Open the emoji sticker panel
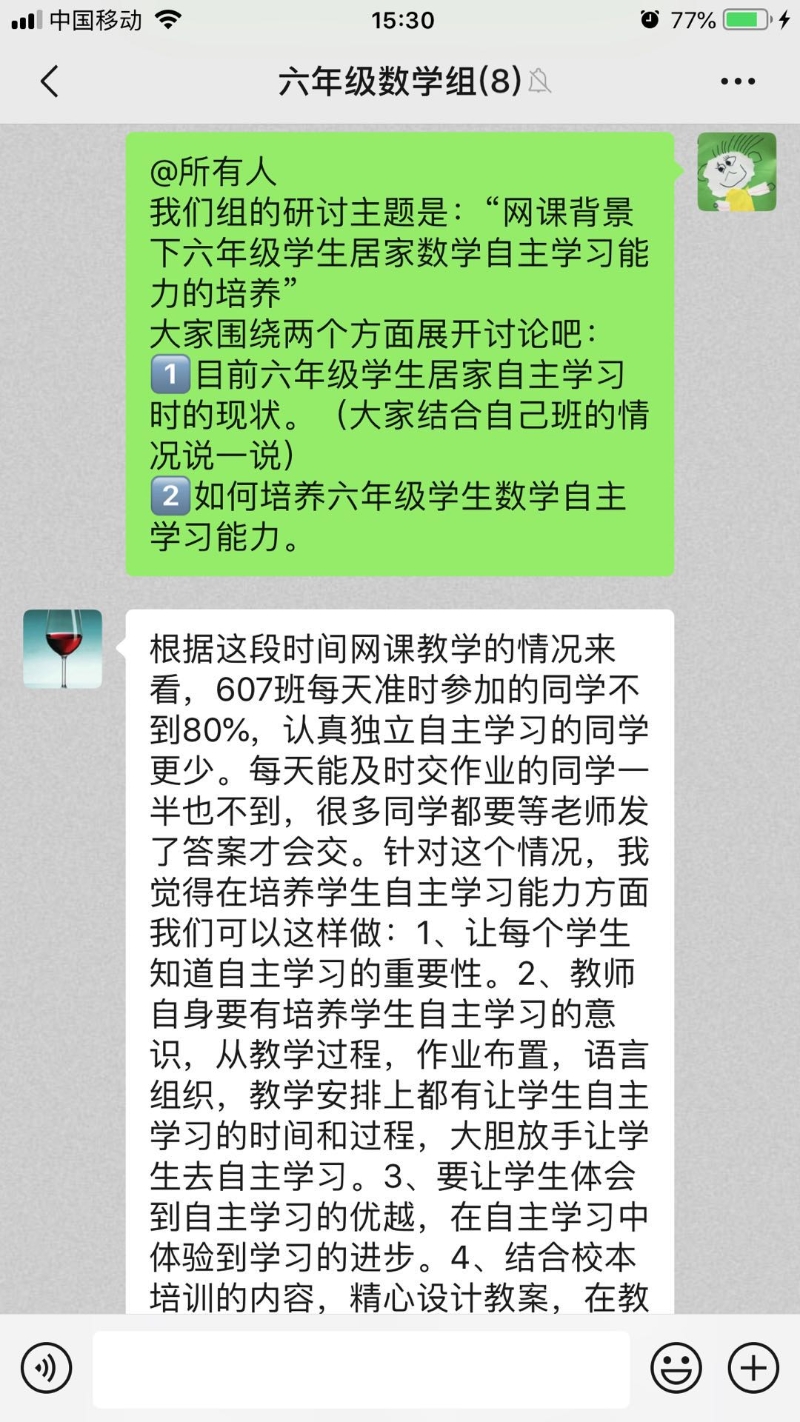This screenshot has width=800, height=1422. [676, 1367]
